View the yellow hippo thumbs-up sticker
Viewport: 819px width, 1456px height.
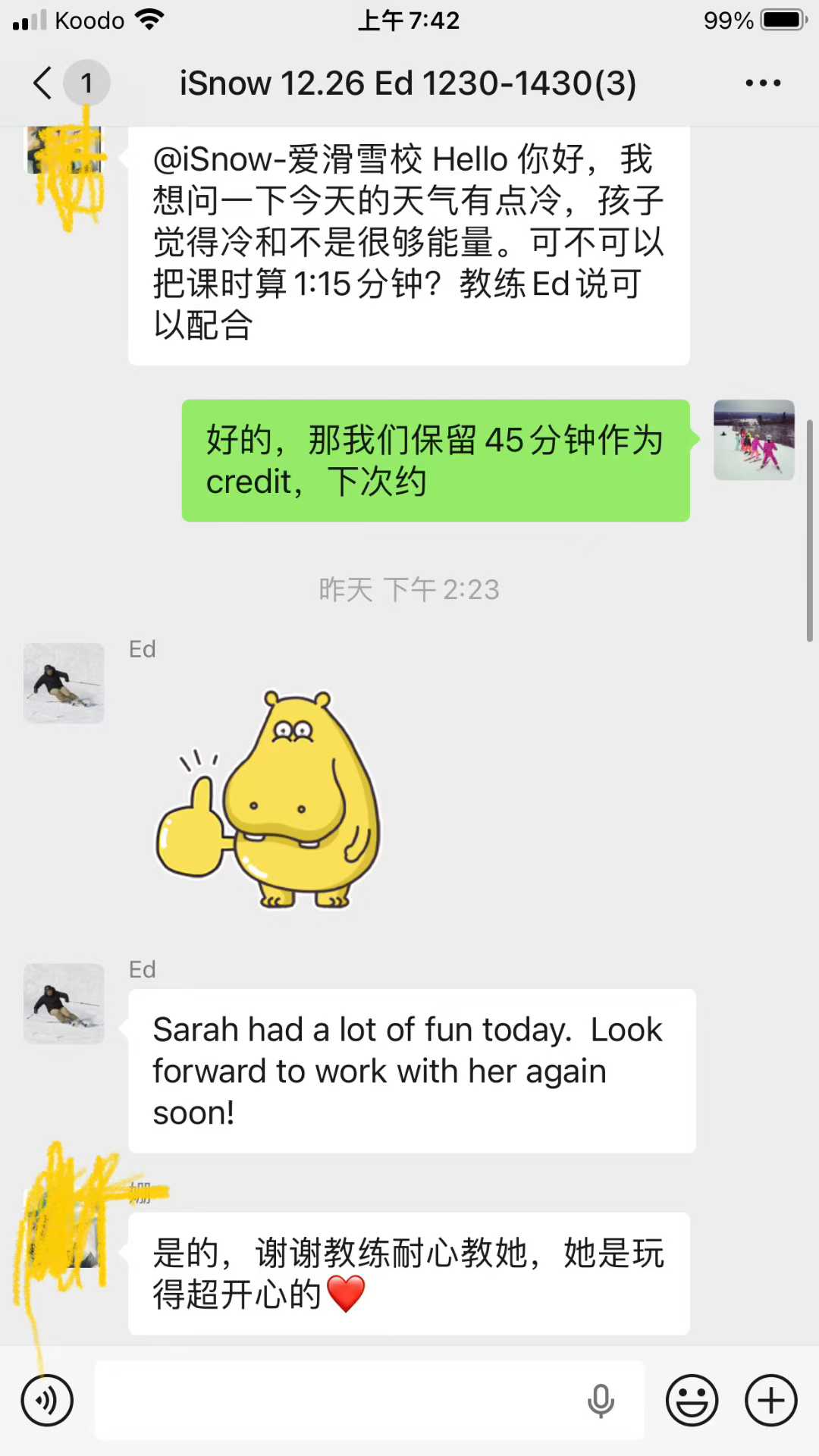click(x=269, y=799)
